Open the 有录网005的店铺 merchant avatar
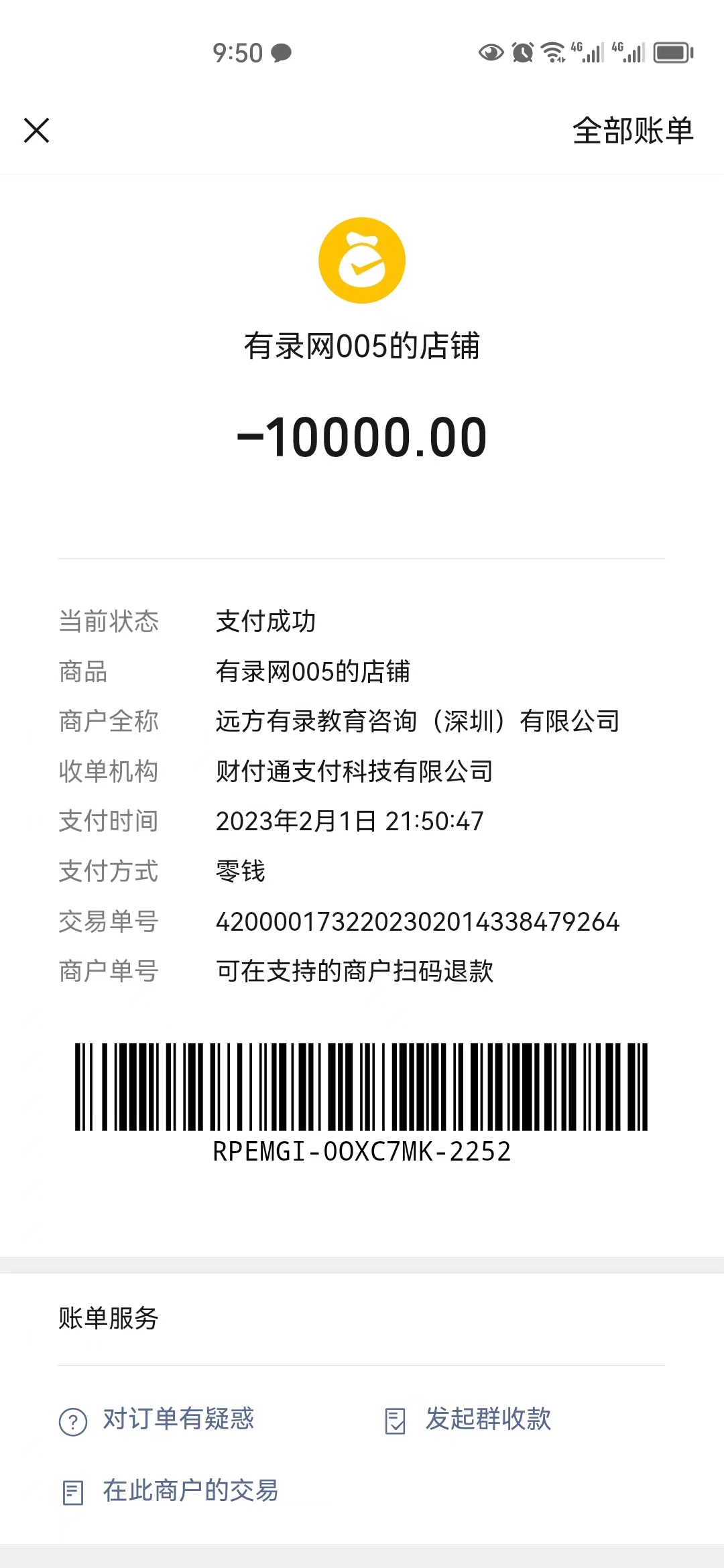 362,261
